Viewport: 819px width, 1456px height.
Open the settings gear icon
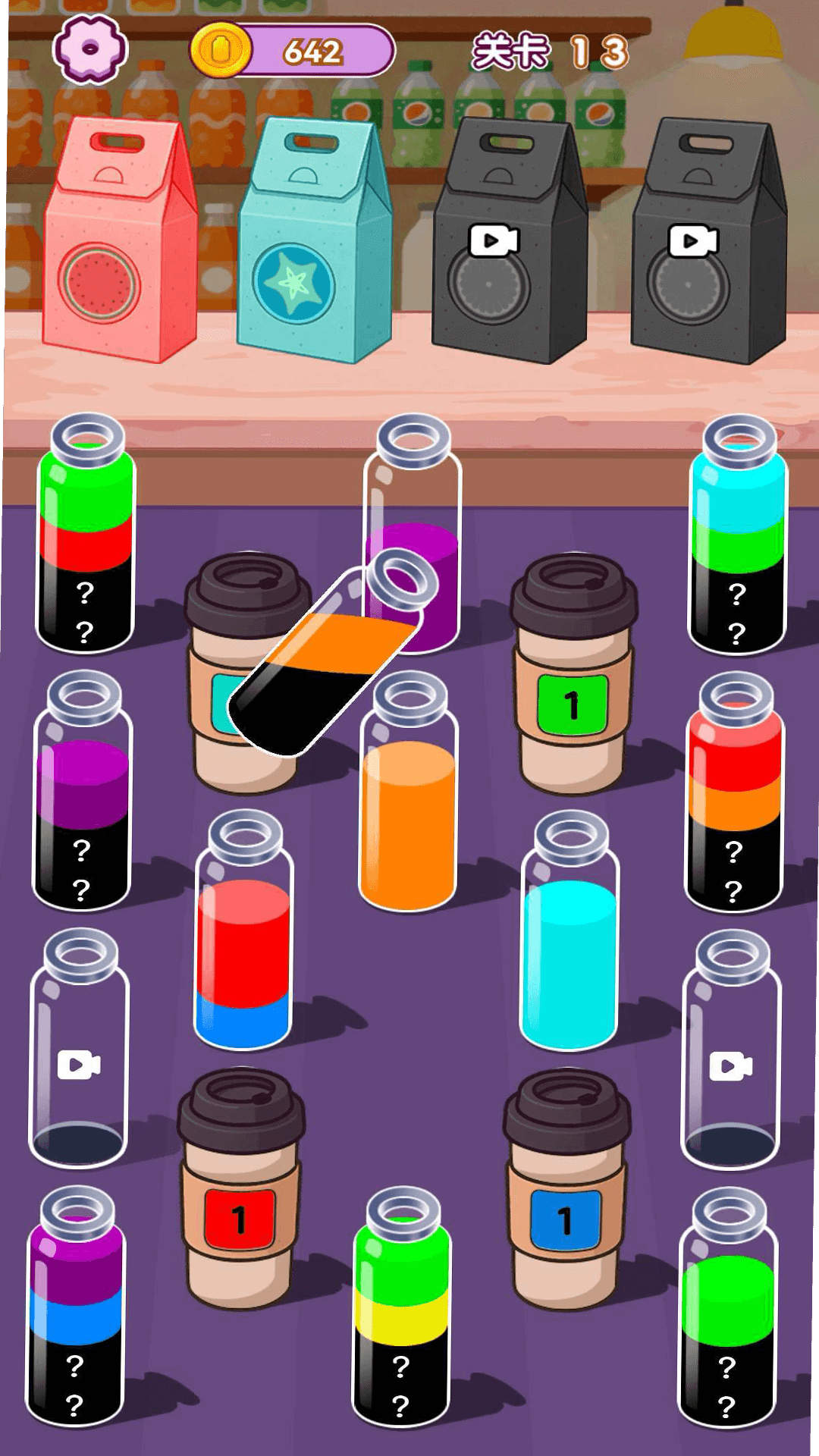click(x=89, y=50)
